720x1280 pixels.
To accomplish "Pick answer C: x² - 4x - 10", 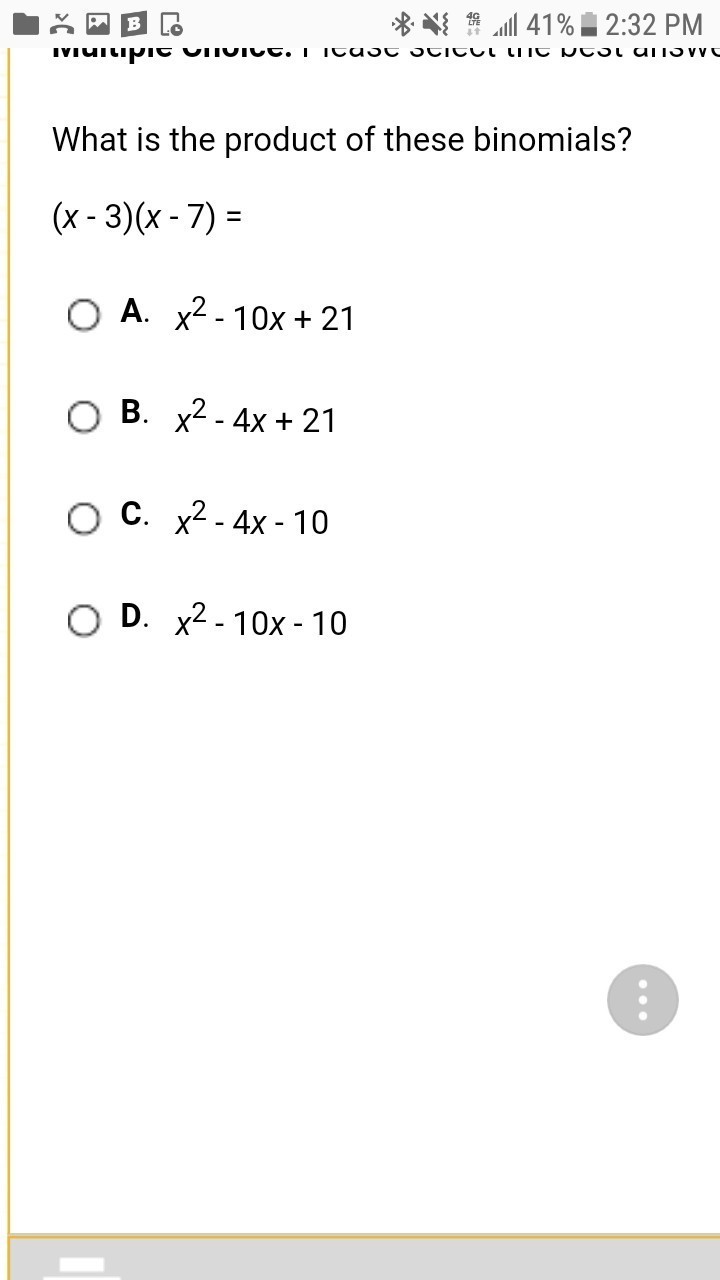I will [x=84, y=518].
